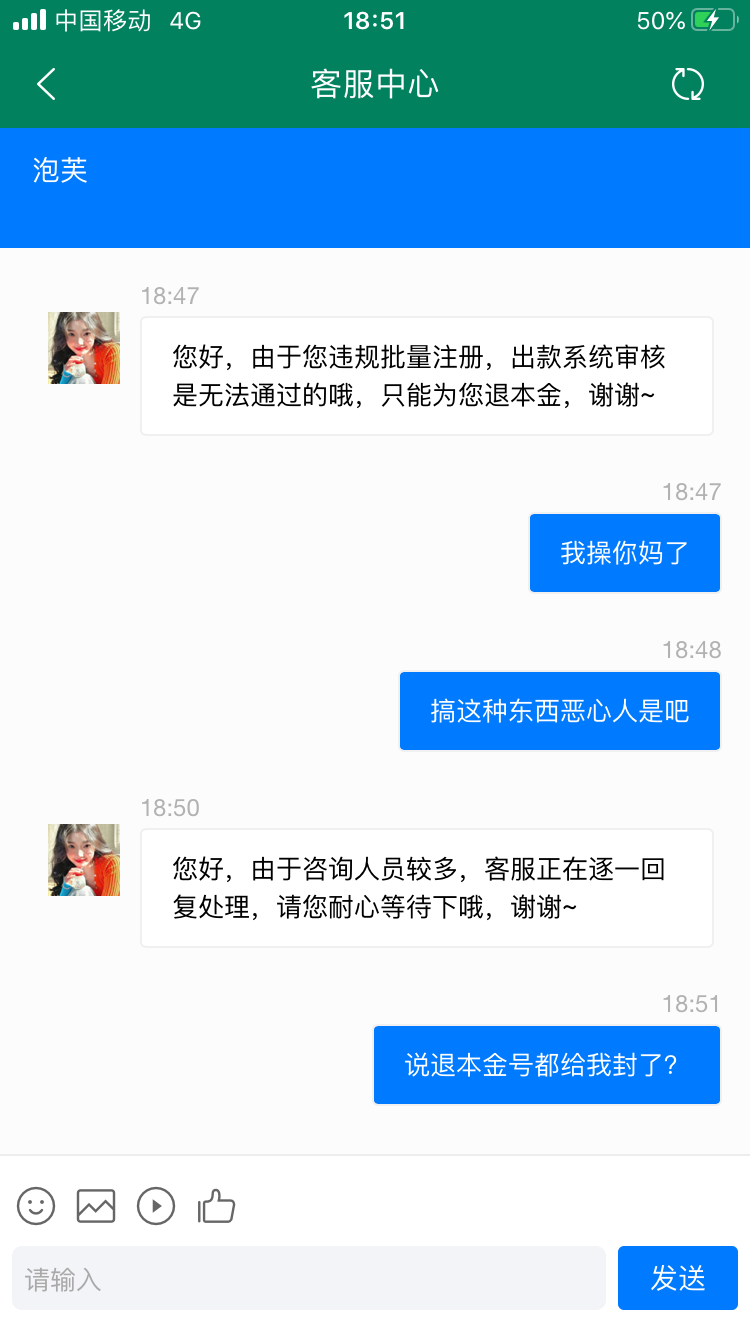The image size is (750, 1334).
Task: Focus the 请输入 message field
Action: (x=308, y=1278)
